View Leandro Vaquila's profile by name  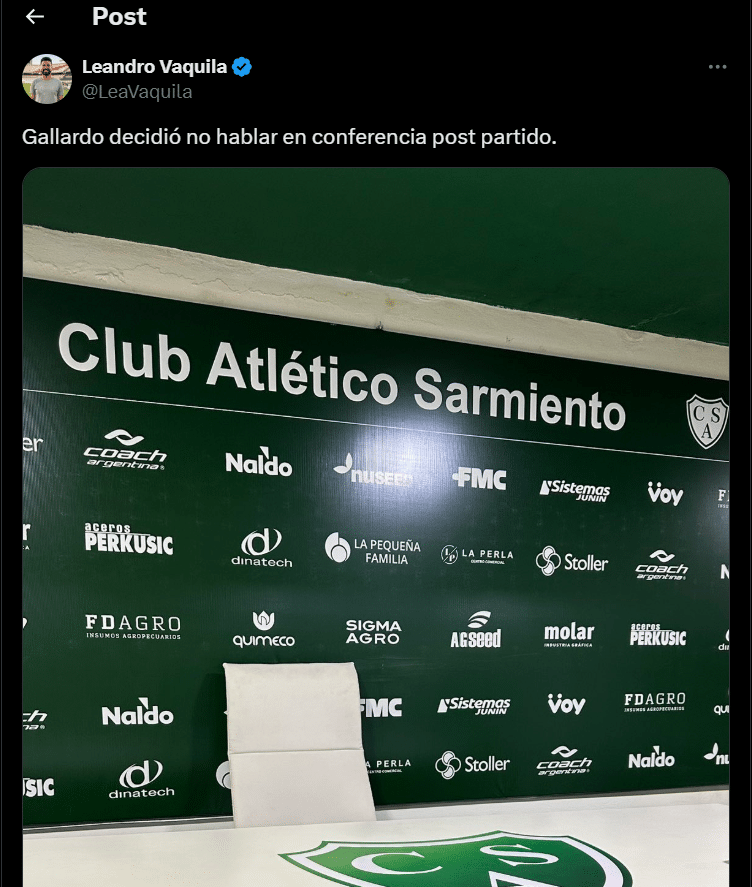(x=154, y=67)
